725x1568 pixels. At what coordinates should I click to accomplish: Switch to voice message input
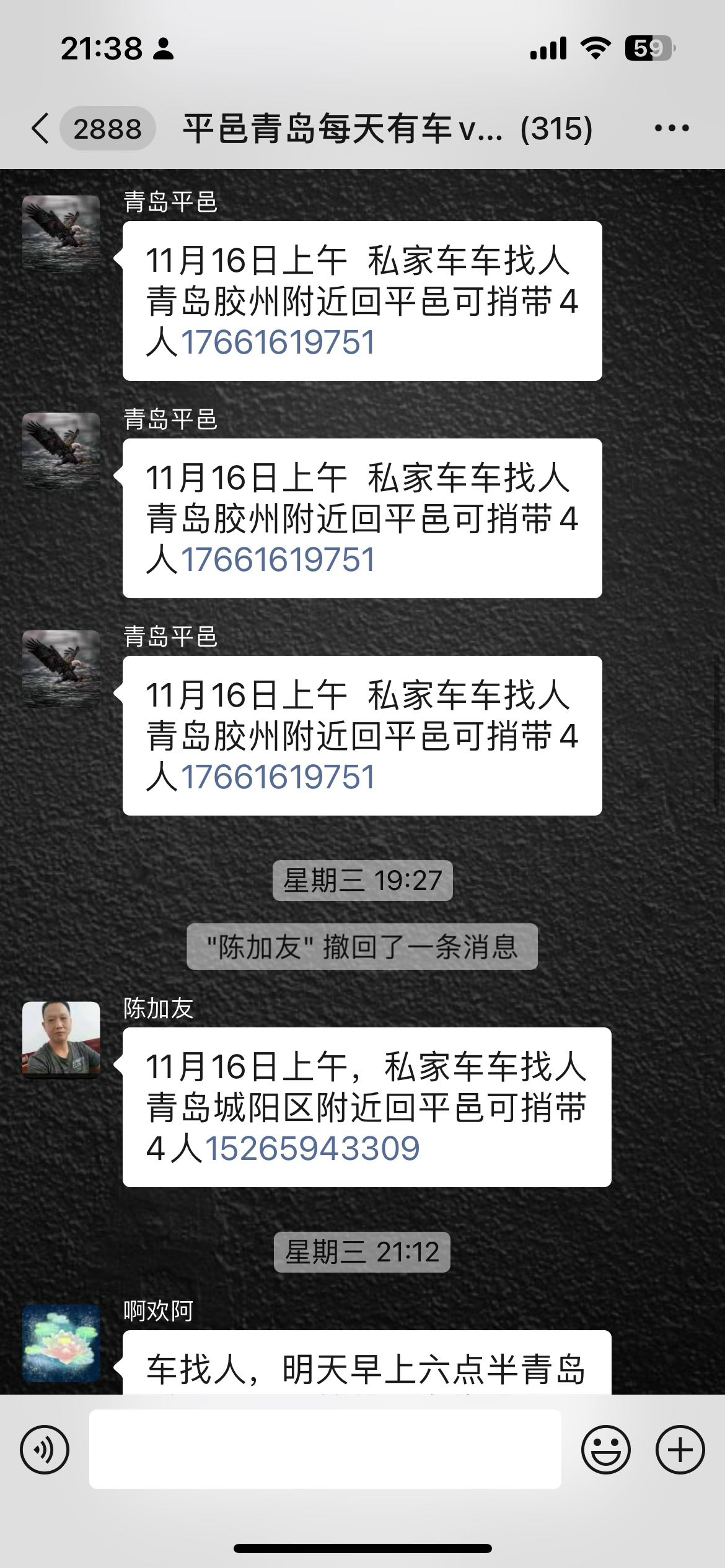(x=45, y=1450)
